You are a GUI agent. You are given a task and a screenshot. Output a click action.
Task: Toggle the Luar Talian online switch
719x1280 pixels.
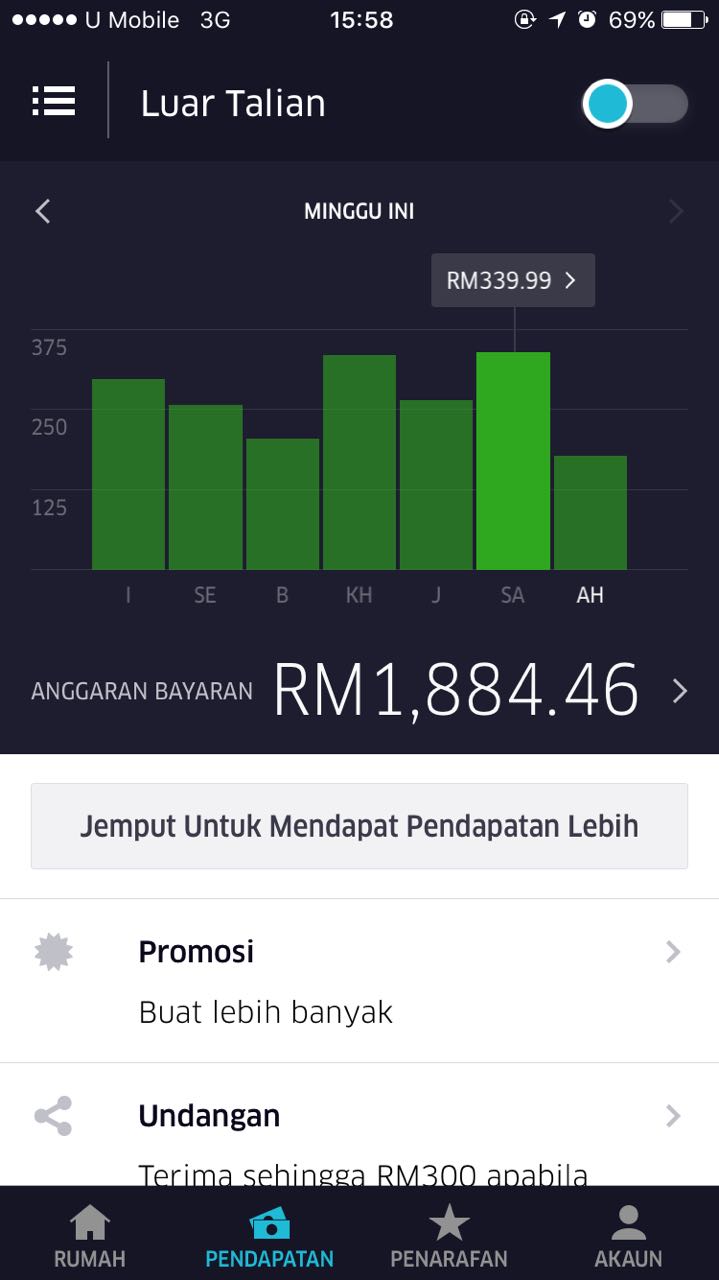tap(636, 104)
